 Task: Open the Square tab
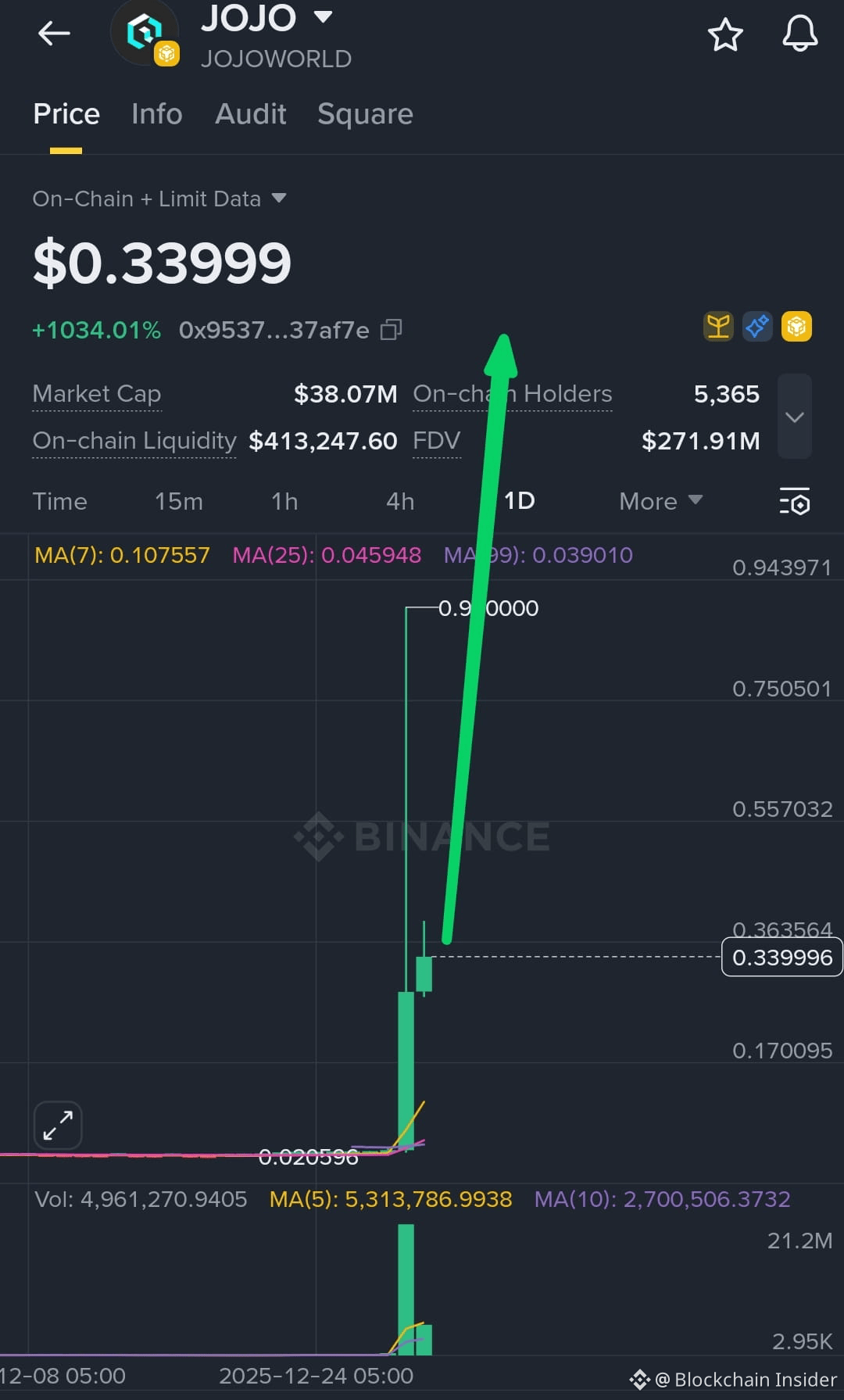pyautogui.click(x=365, y=115)
